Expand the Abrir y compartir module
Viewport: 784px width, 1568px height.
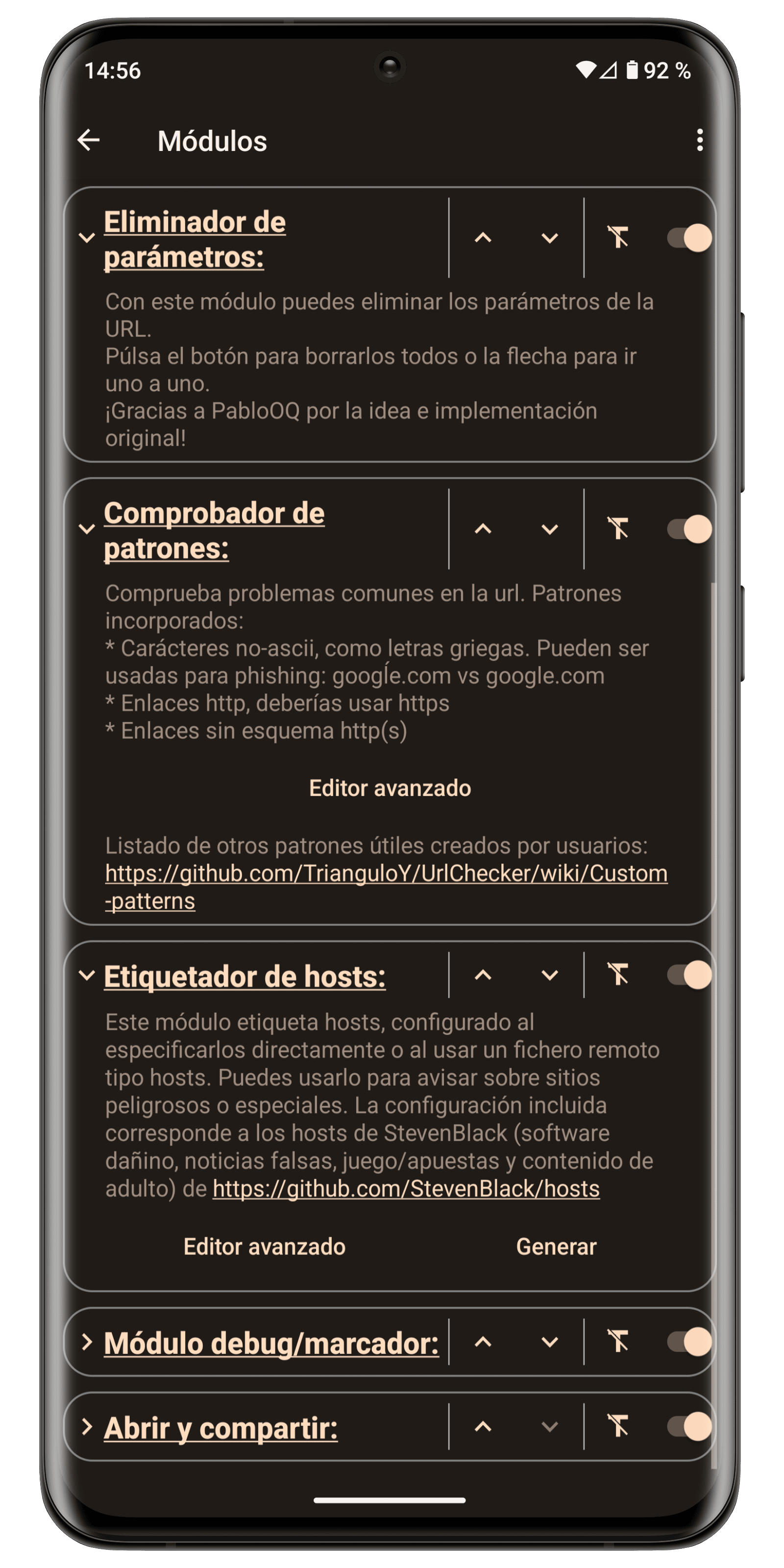(87, 1427)
